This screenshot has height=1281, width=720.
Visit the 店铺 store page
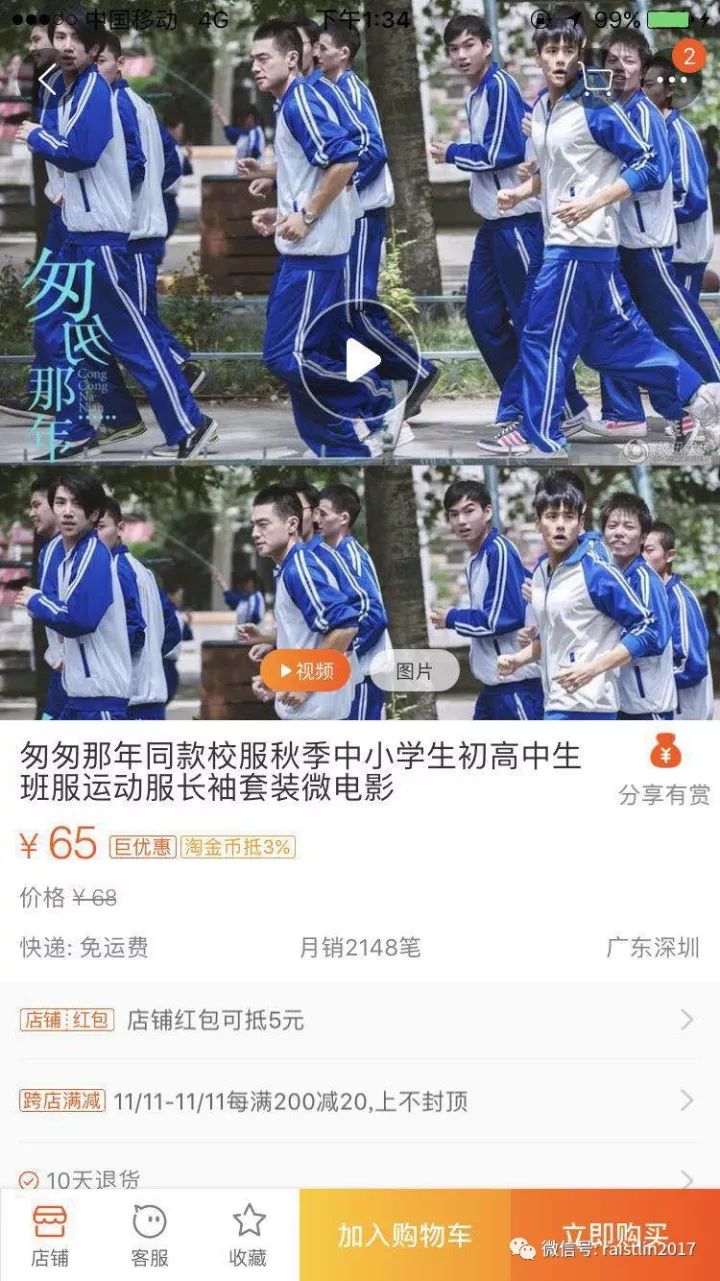tap(49, 1235)
